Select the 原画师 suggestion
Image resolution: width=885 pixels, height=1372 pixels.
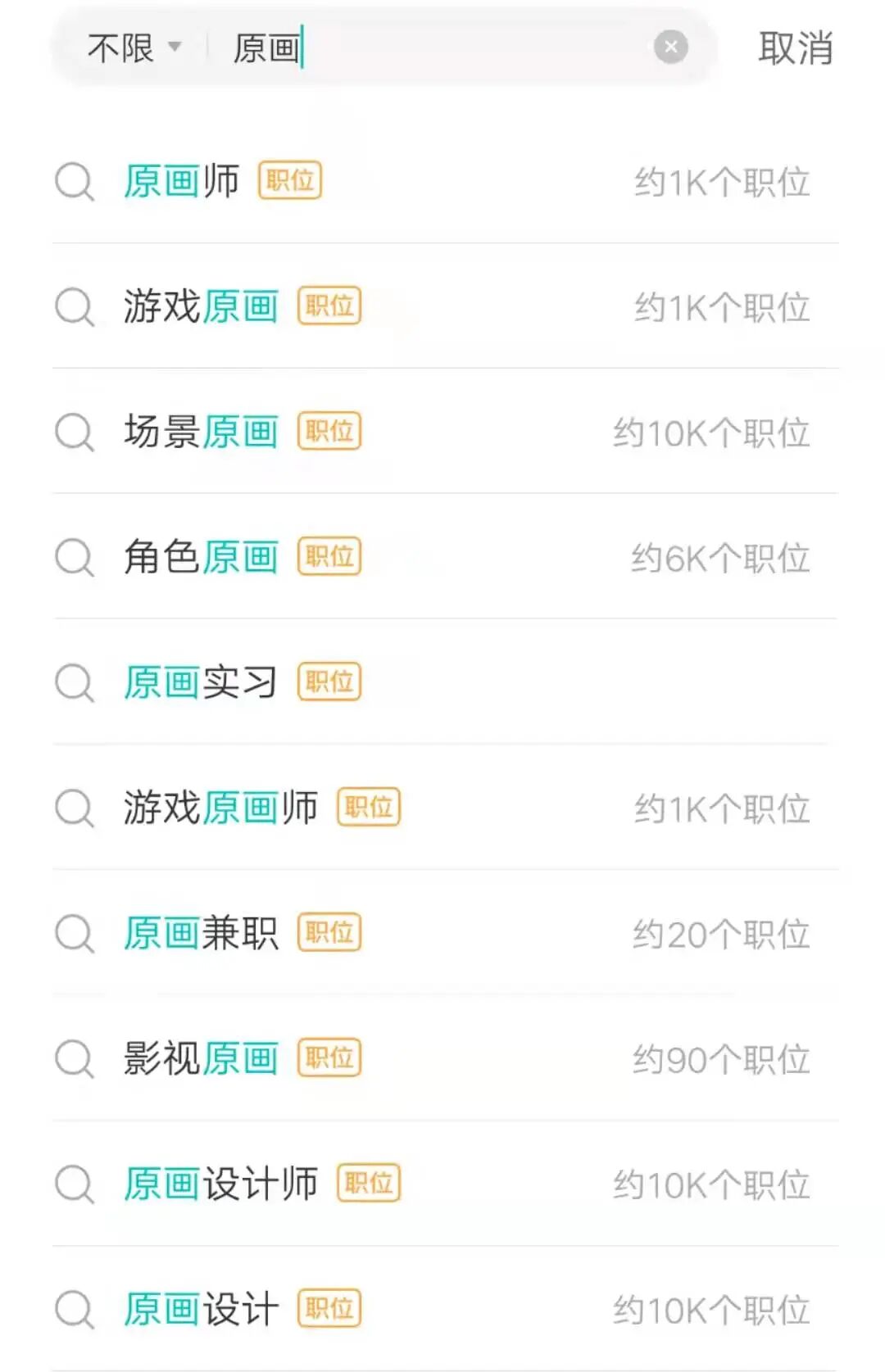(x=182, y=181)
